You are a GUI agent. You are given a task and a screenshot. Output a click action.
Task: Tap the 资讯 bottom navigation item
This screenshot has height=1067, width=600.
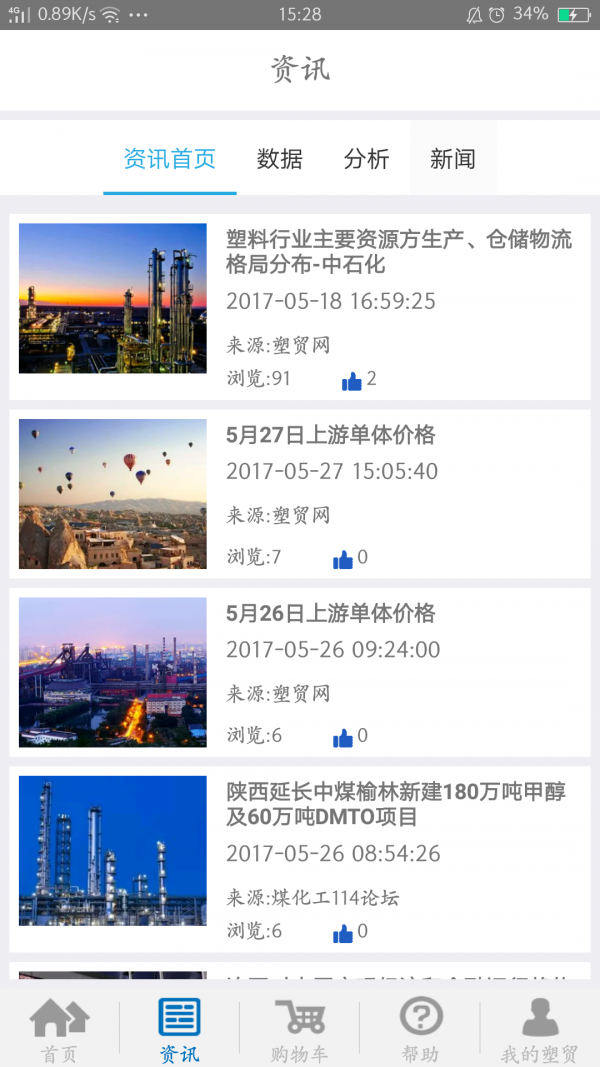click(x=180, y=1029)
